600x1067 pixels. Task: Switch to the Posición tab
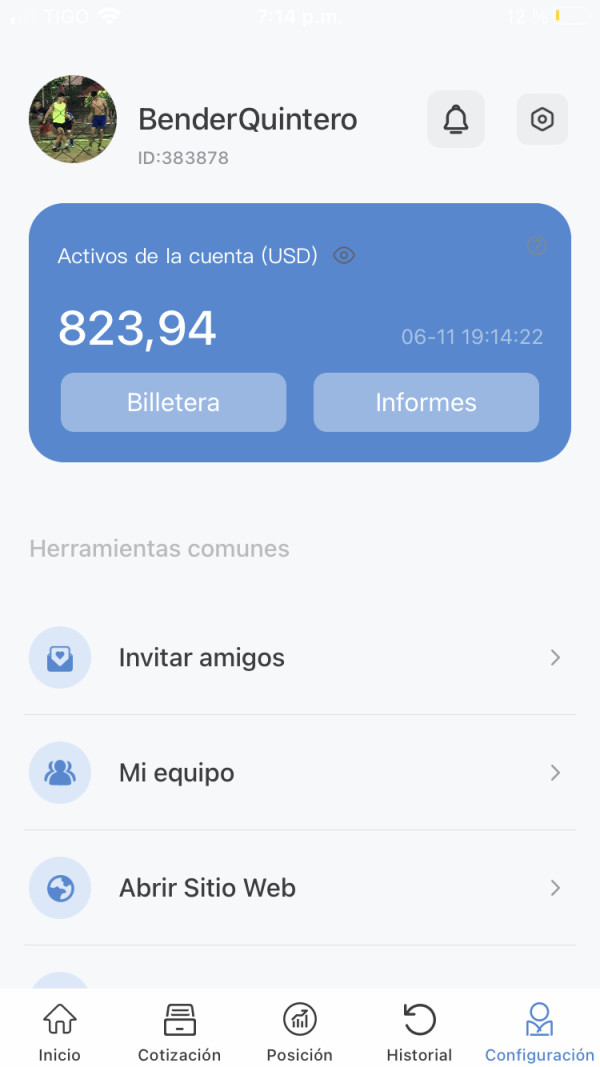coord(299,1032)
